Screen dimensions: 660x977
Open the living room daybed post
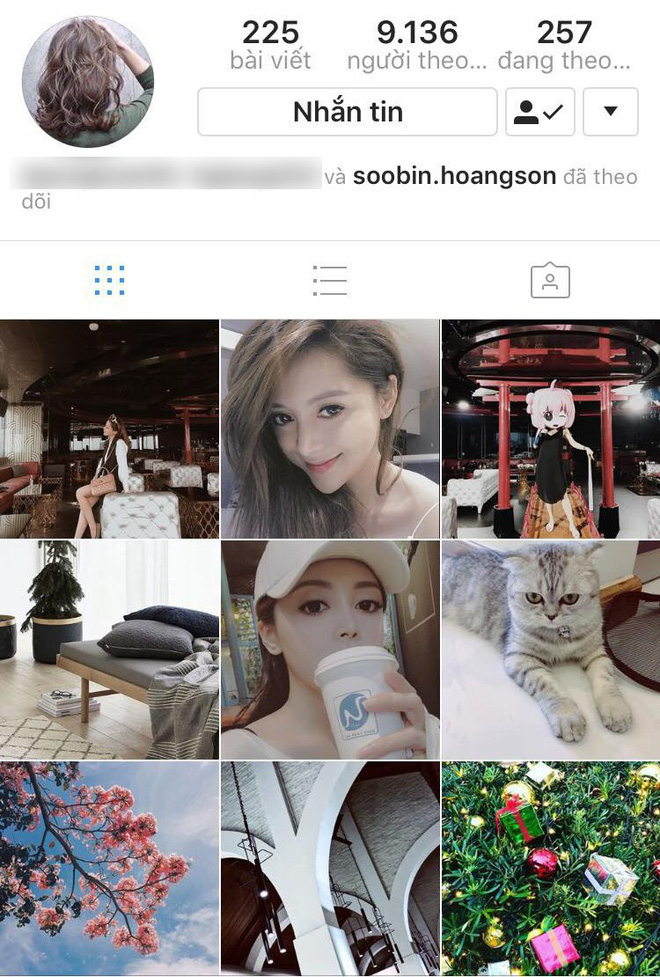pos(109,650)
